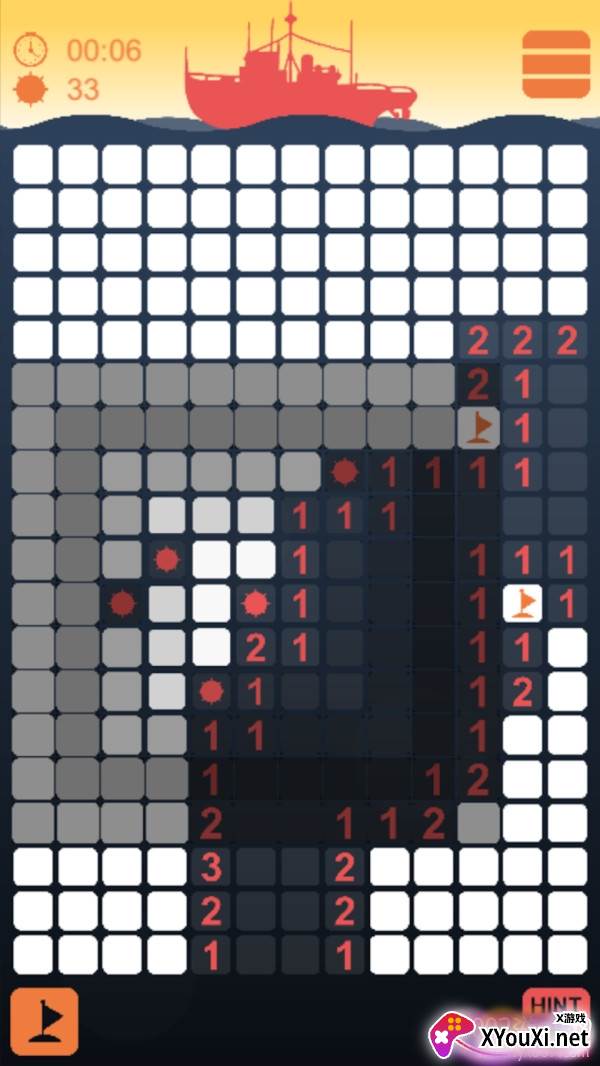Viewport: 600px width, 1066px height.
Task: Open the hamburger menu
Action: click(556, 64)
